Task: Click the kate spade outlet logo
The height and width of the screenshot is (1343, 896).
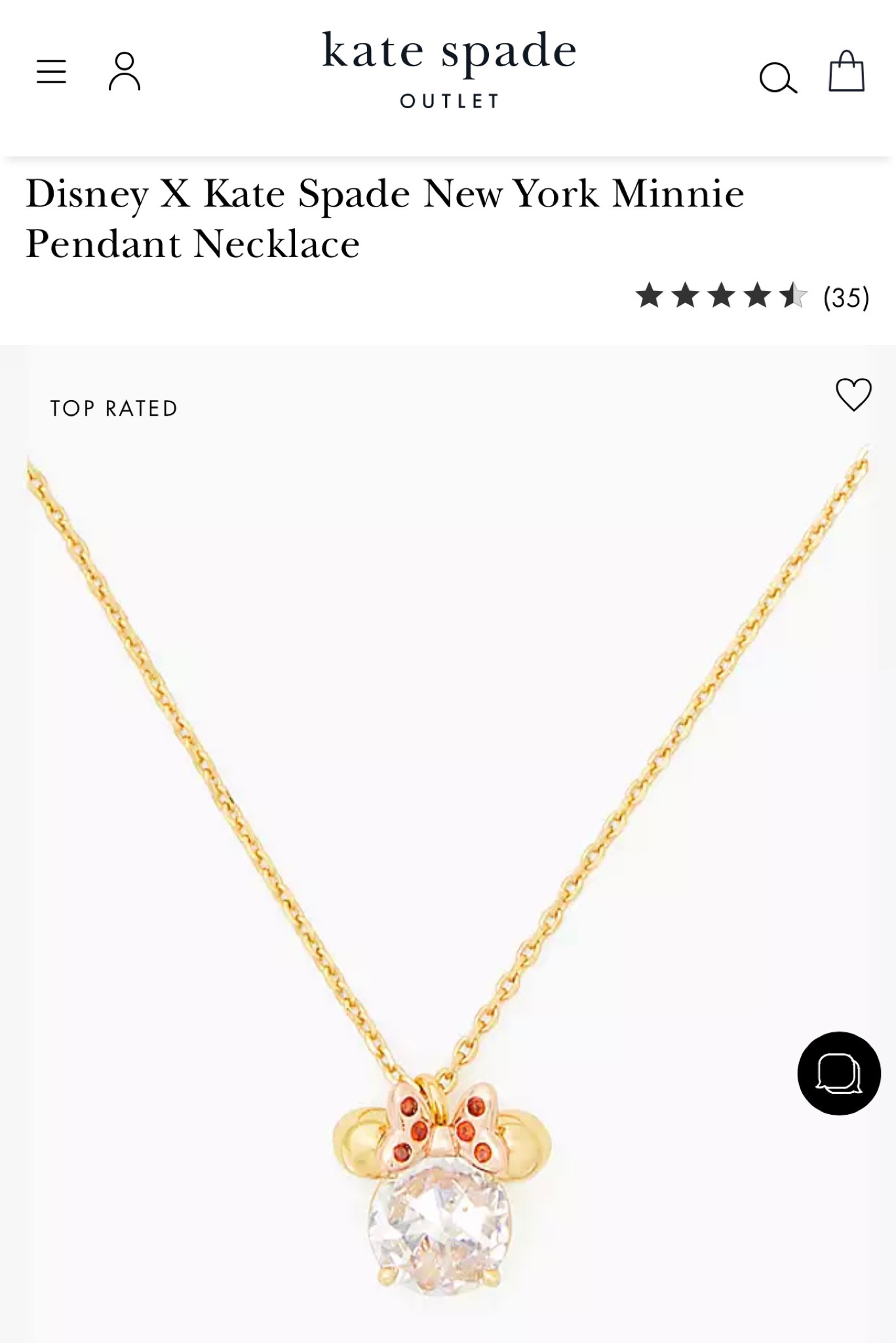Action: point(448,66)
